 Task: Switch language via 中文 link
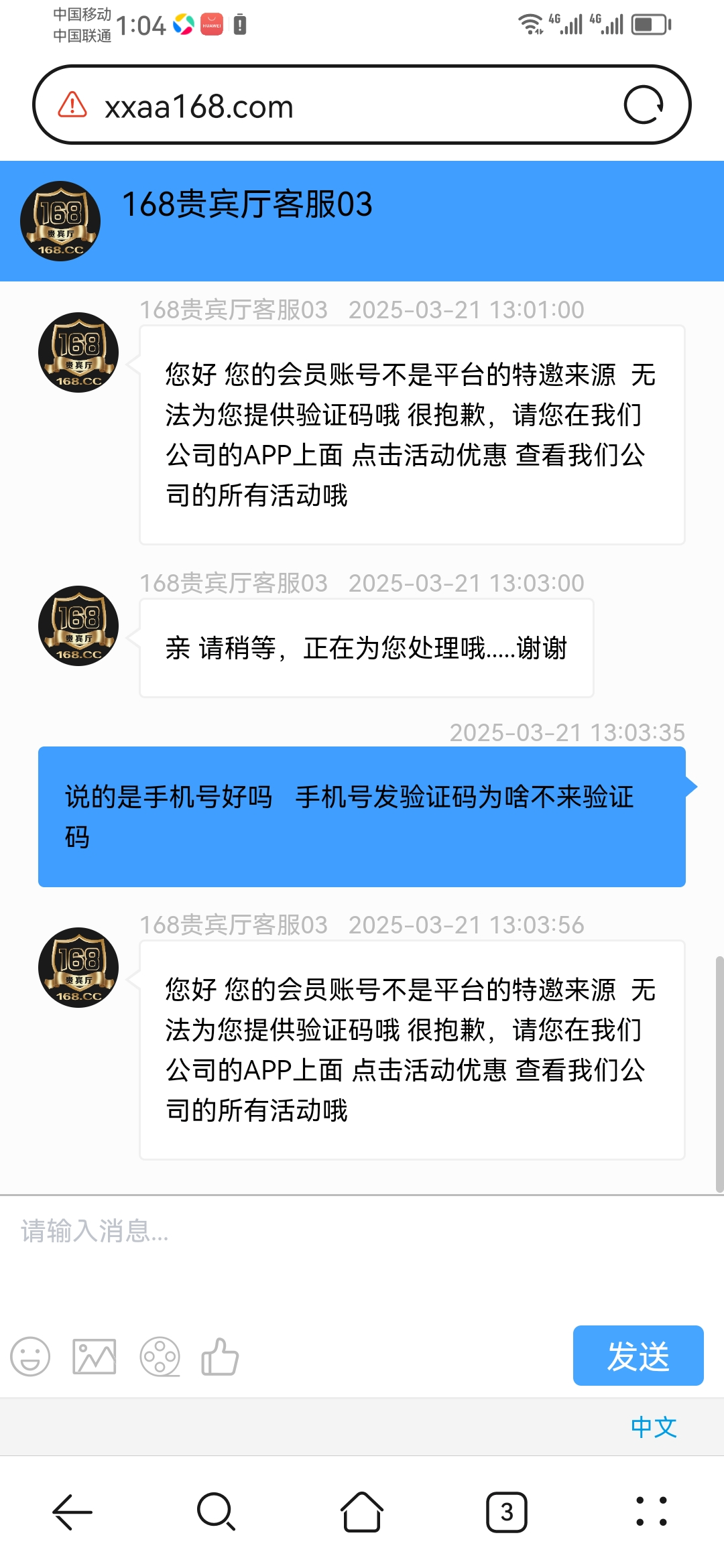click(654, 1427)
